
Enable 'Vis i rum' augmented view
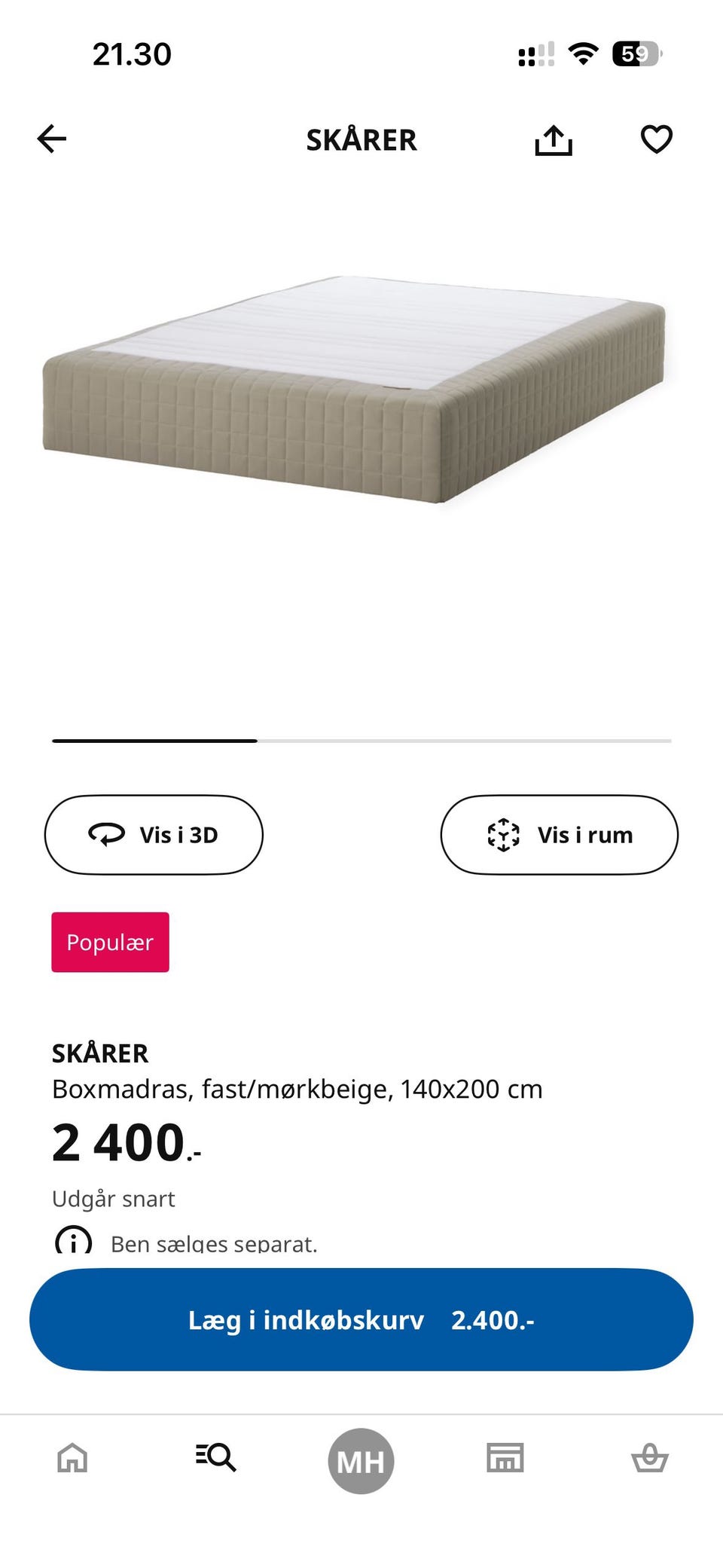[559, 835]
